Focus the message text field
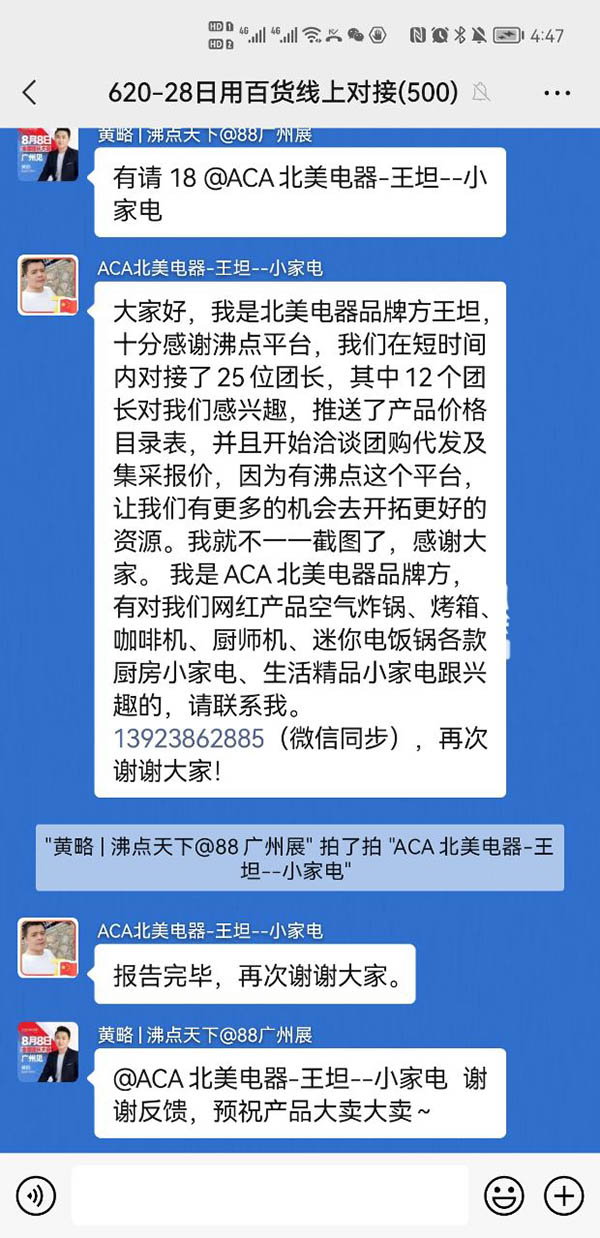This screenshot has height=1238, width=600. (x=270, y=1195)
